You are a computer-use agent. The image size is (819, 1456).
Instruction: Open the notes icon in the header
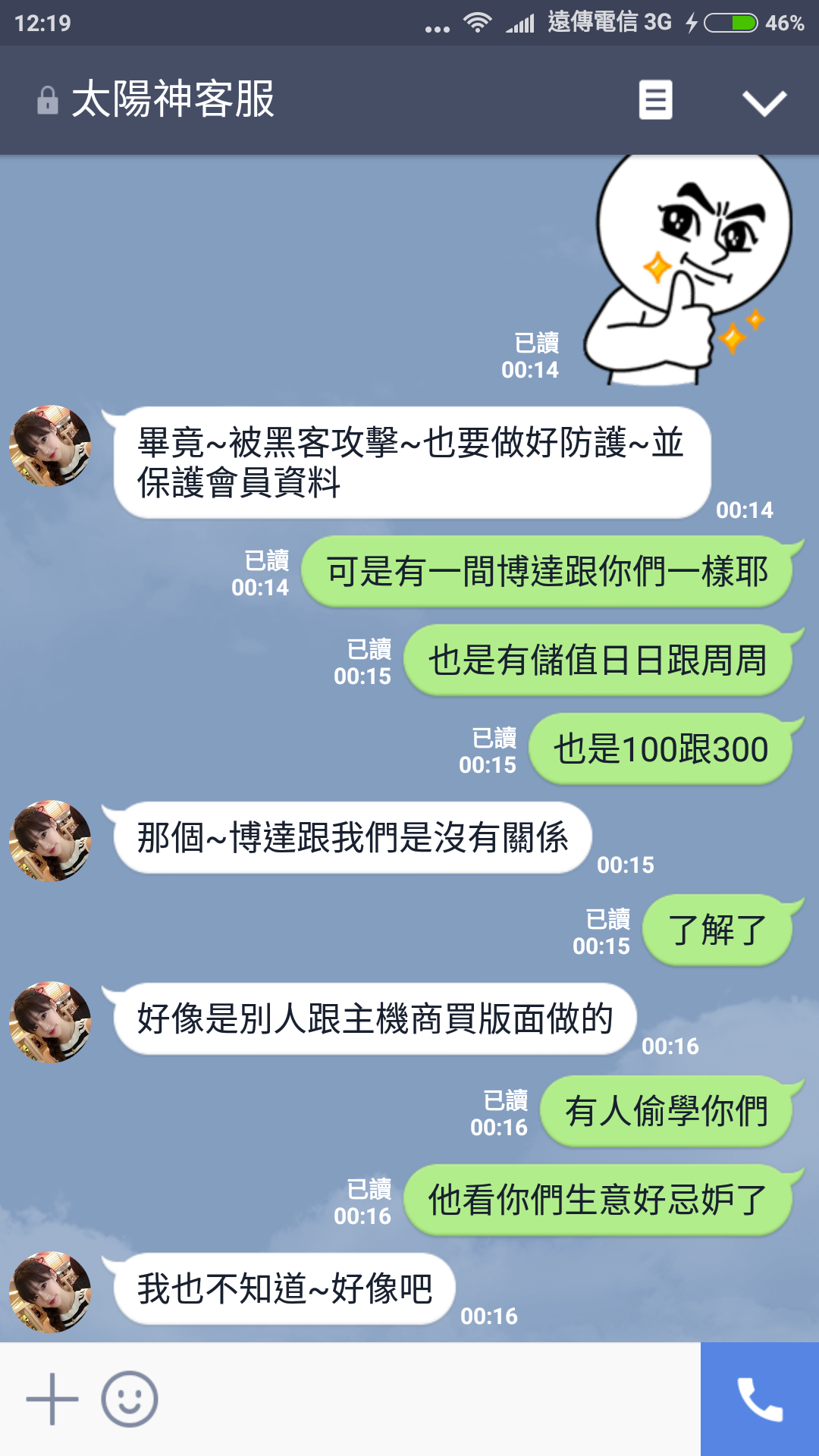tap(655, 100)
